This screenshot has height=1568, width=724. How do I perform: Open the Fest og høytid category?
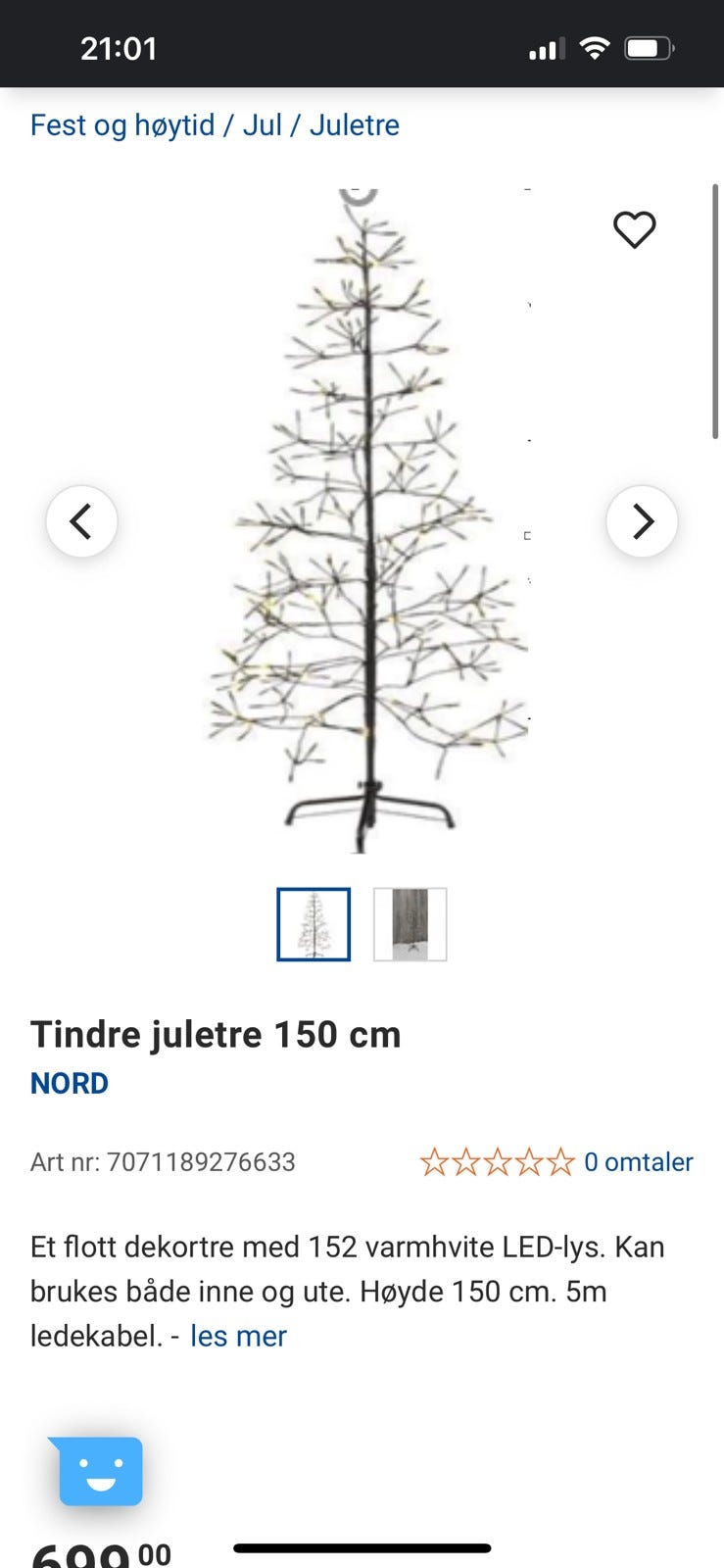point(122,125)
